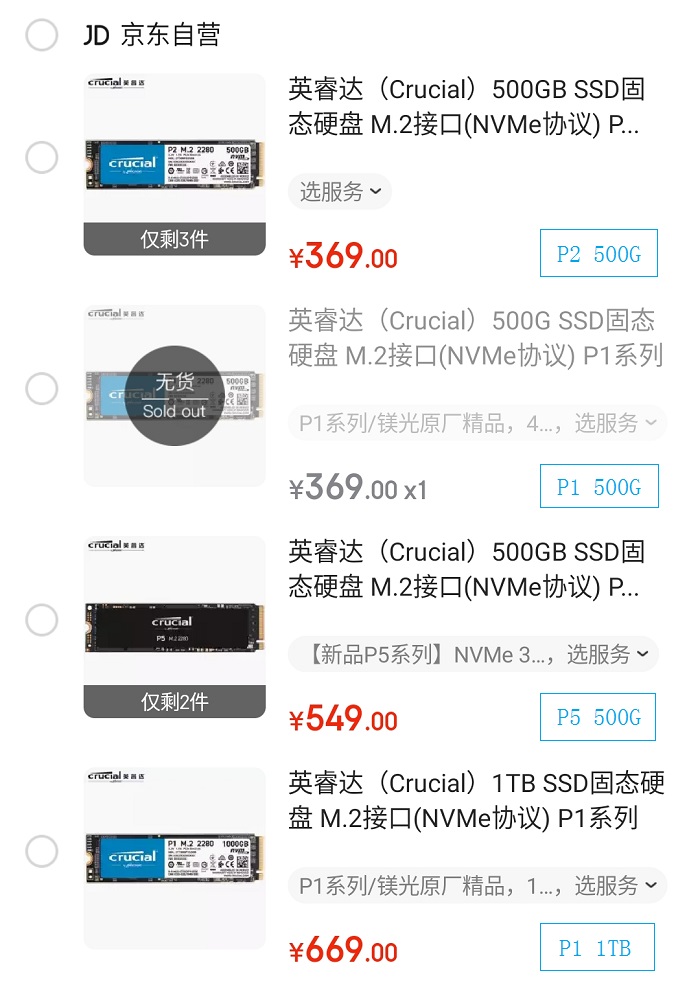
Task: Tick the sold-out P1 500G item checkbox
Action: (42, 388)
